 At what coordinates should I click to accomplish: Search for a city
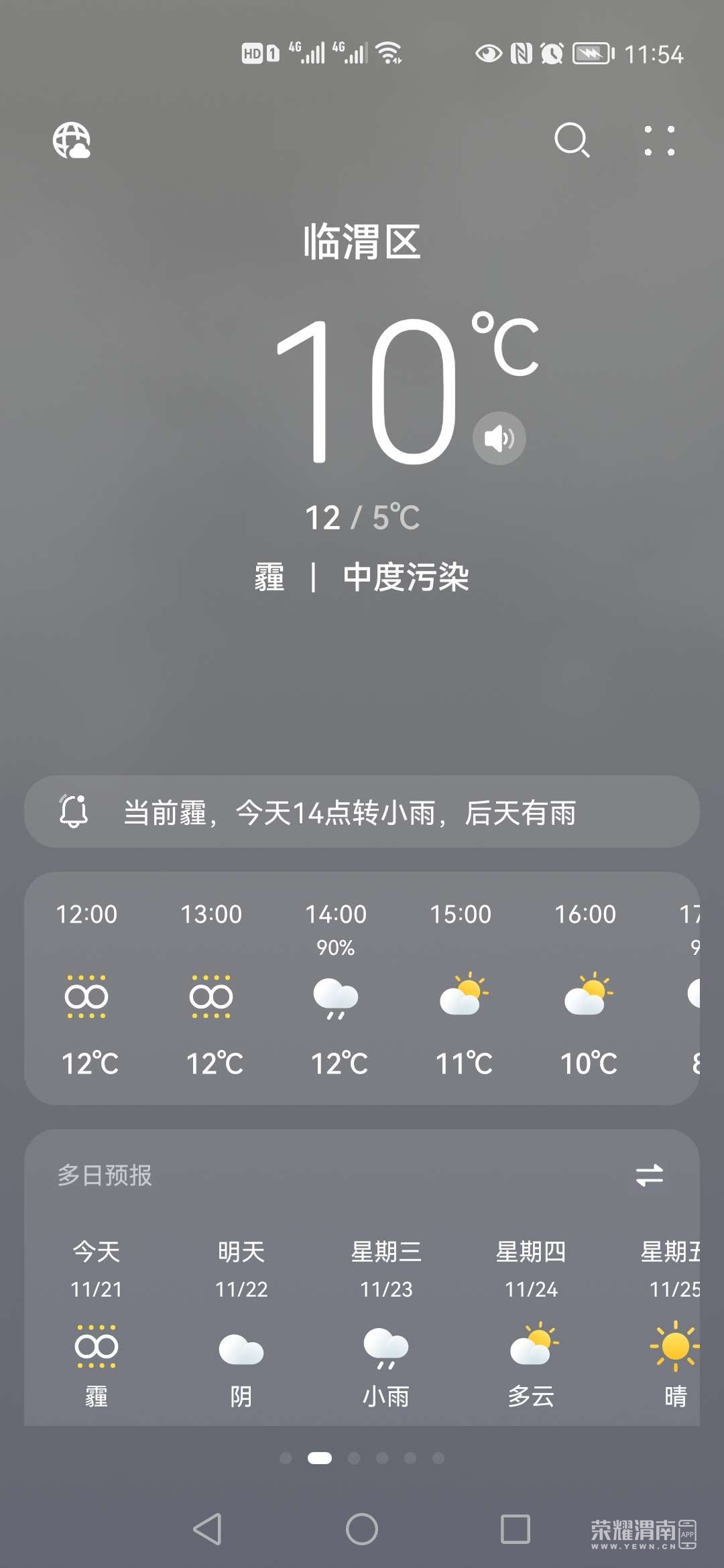pyautogui.click(x=572, y=140)
